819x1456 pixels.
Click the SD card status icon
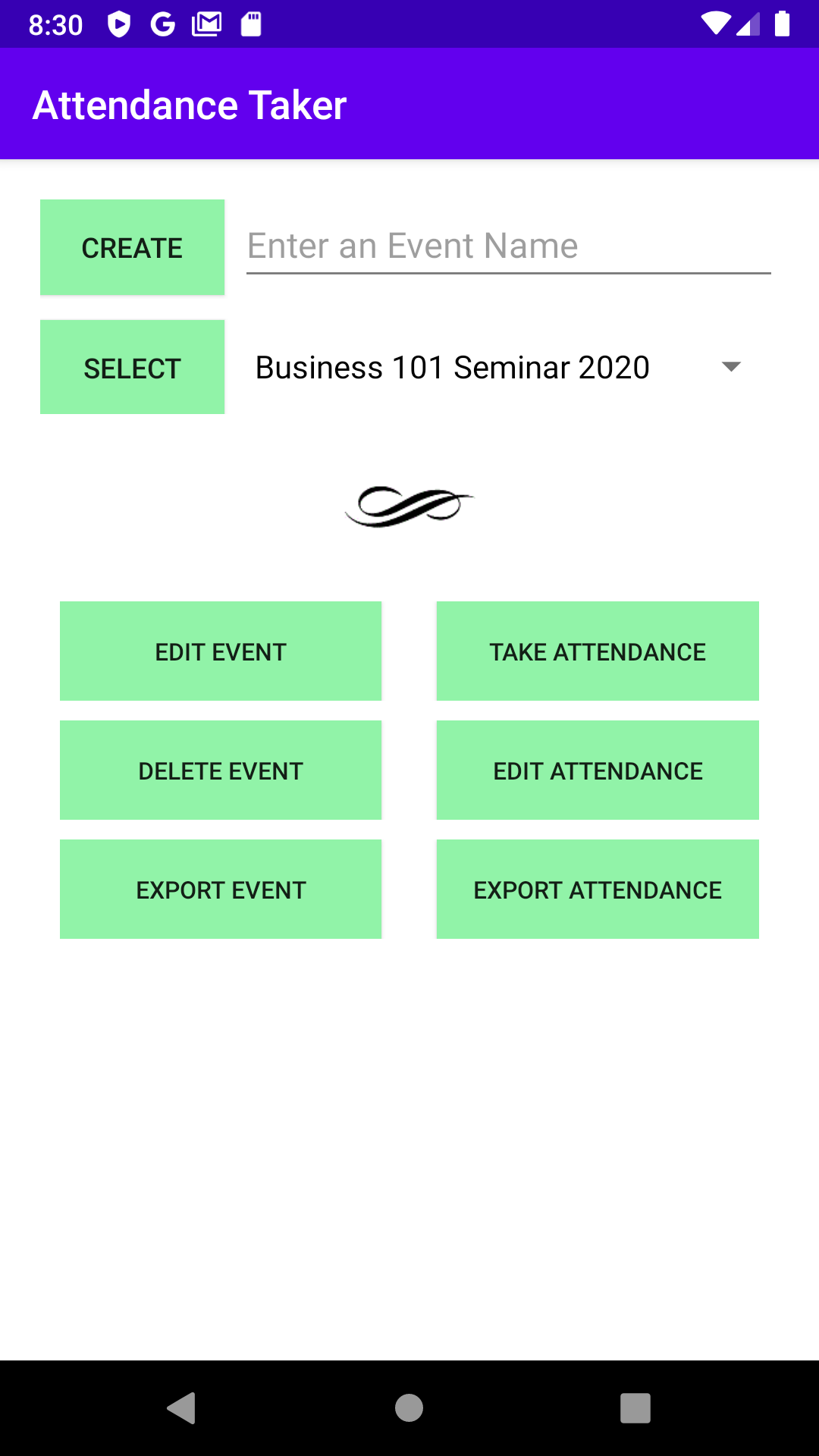pyautogui.click(x=250, y=24)
